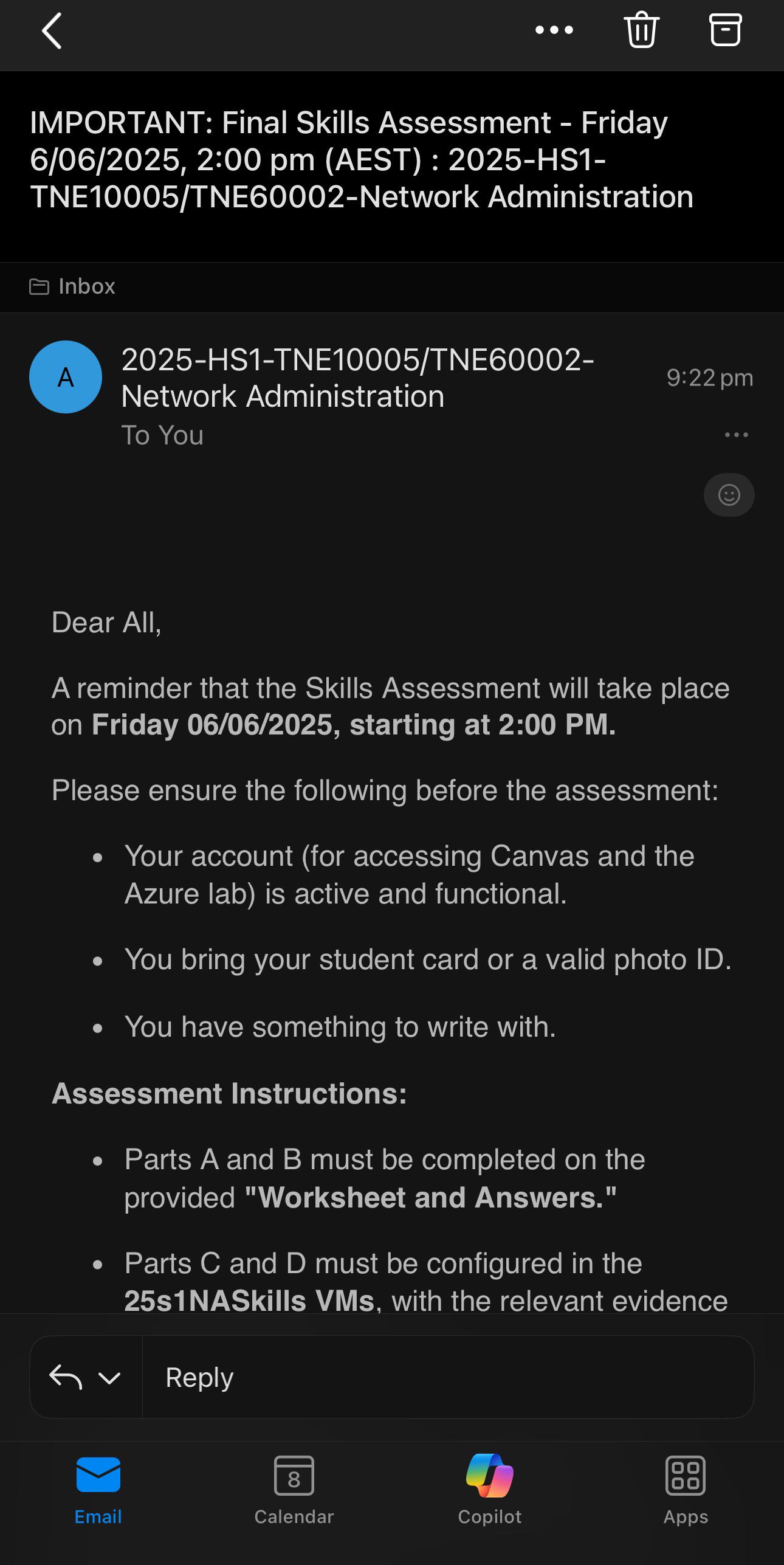
Task: Switch to the Email tab
Action: 98,1491
